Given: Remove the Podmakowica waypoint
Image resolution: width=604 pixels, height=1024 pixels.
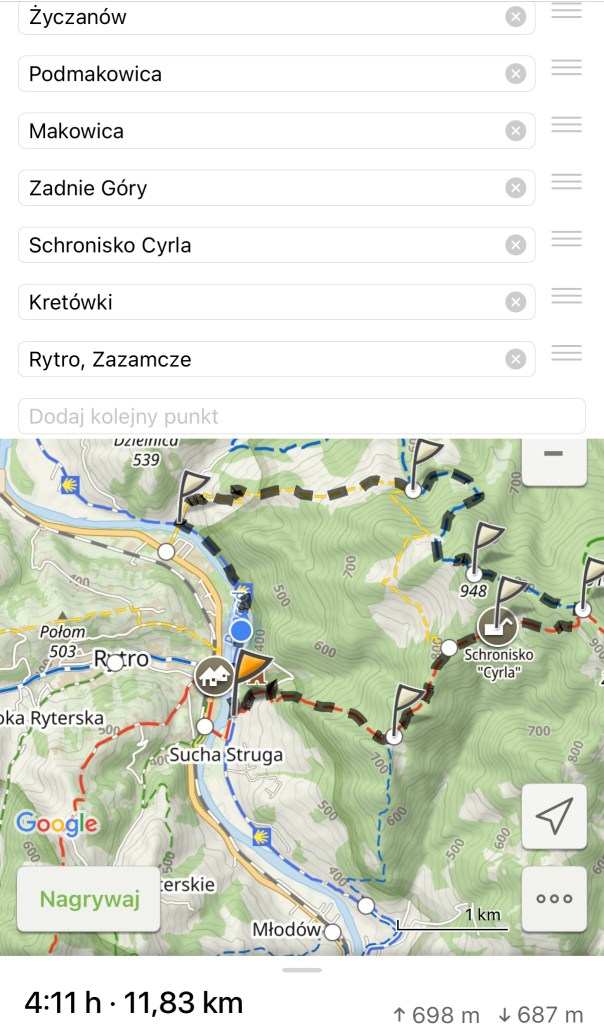Looking at the screenshot, I should pyautogui.click(x=514, y=73).
